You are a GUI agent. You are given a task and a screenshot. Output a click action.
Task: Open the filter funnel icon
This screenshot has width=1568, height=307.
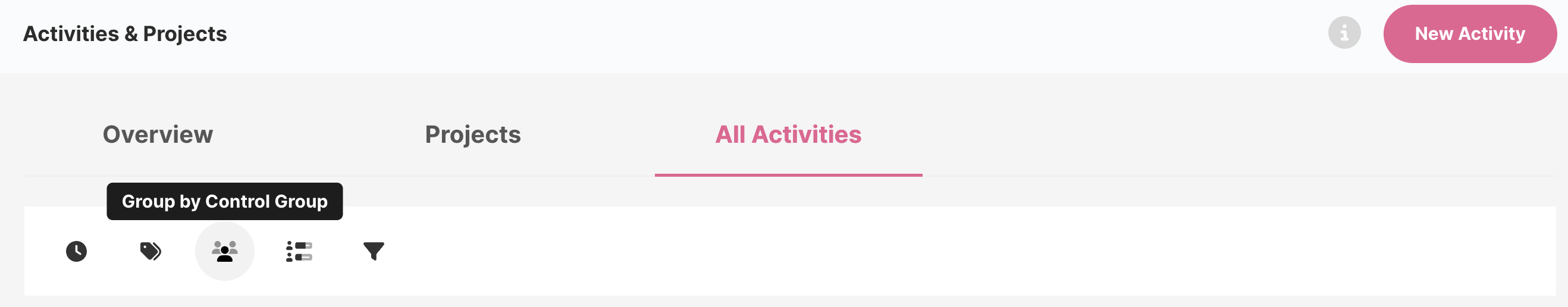(x=373, y=251)
